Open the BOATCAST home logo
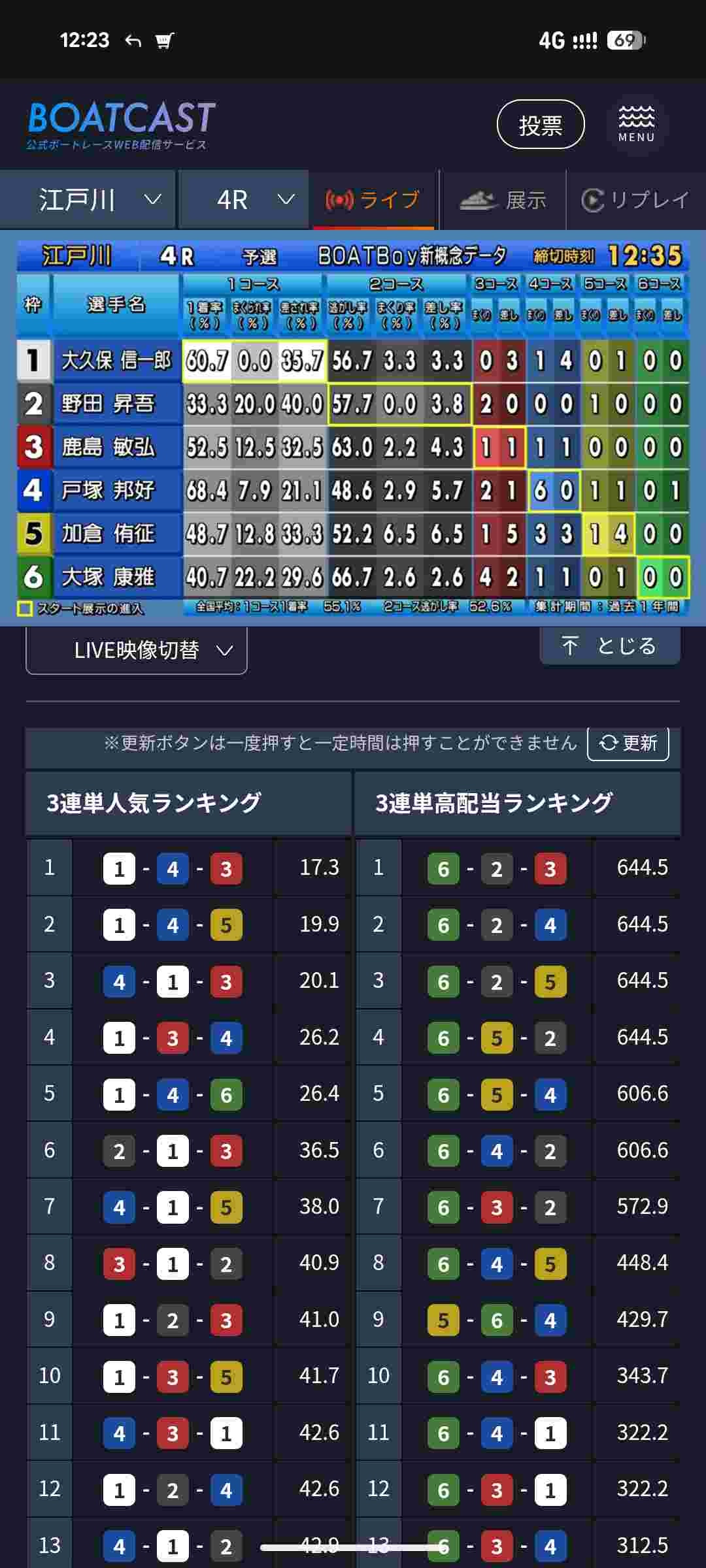This screenshot has height=1568, width=706. (122, 125)
